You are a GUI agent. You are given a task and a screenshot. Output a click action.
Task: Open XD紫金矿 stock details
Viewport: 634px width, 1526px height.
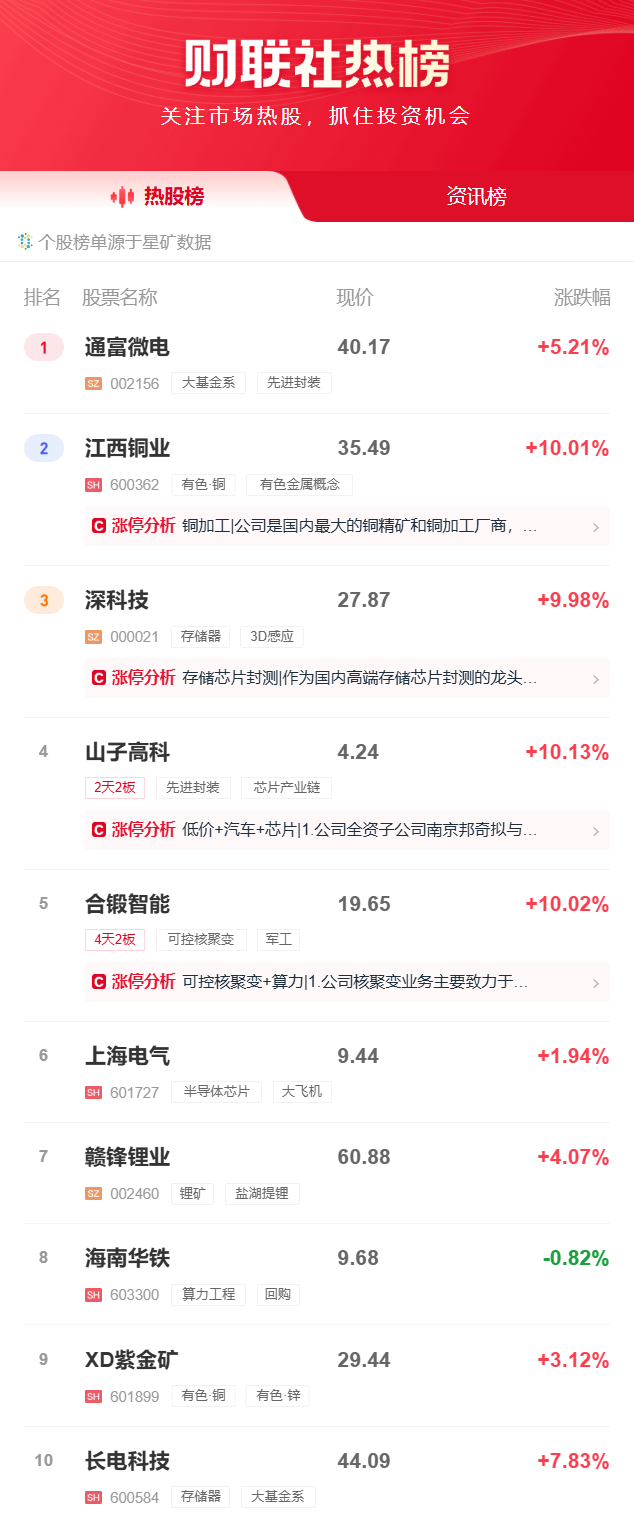point(132,1360)
